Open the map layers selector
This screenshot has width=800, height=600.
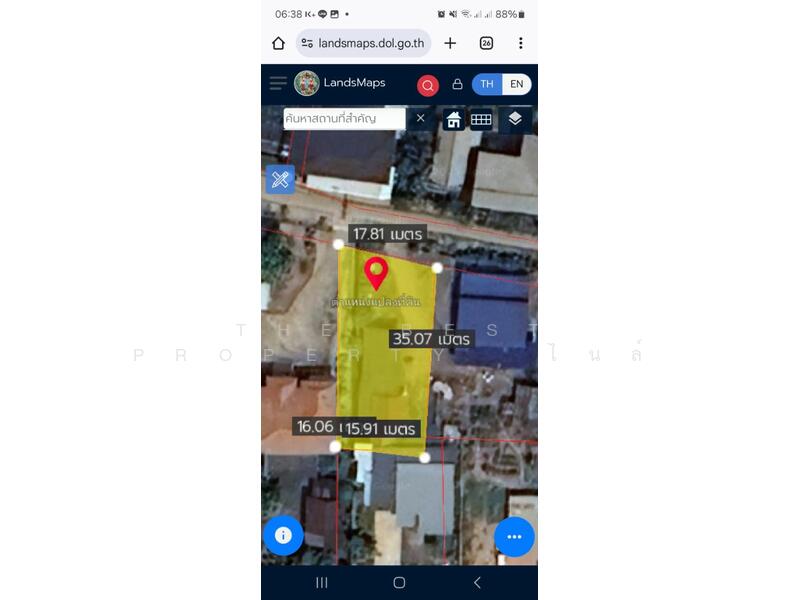pos(515,119)
